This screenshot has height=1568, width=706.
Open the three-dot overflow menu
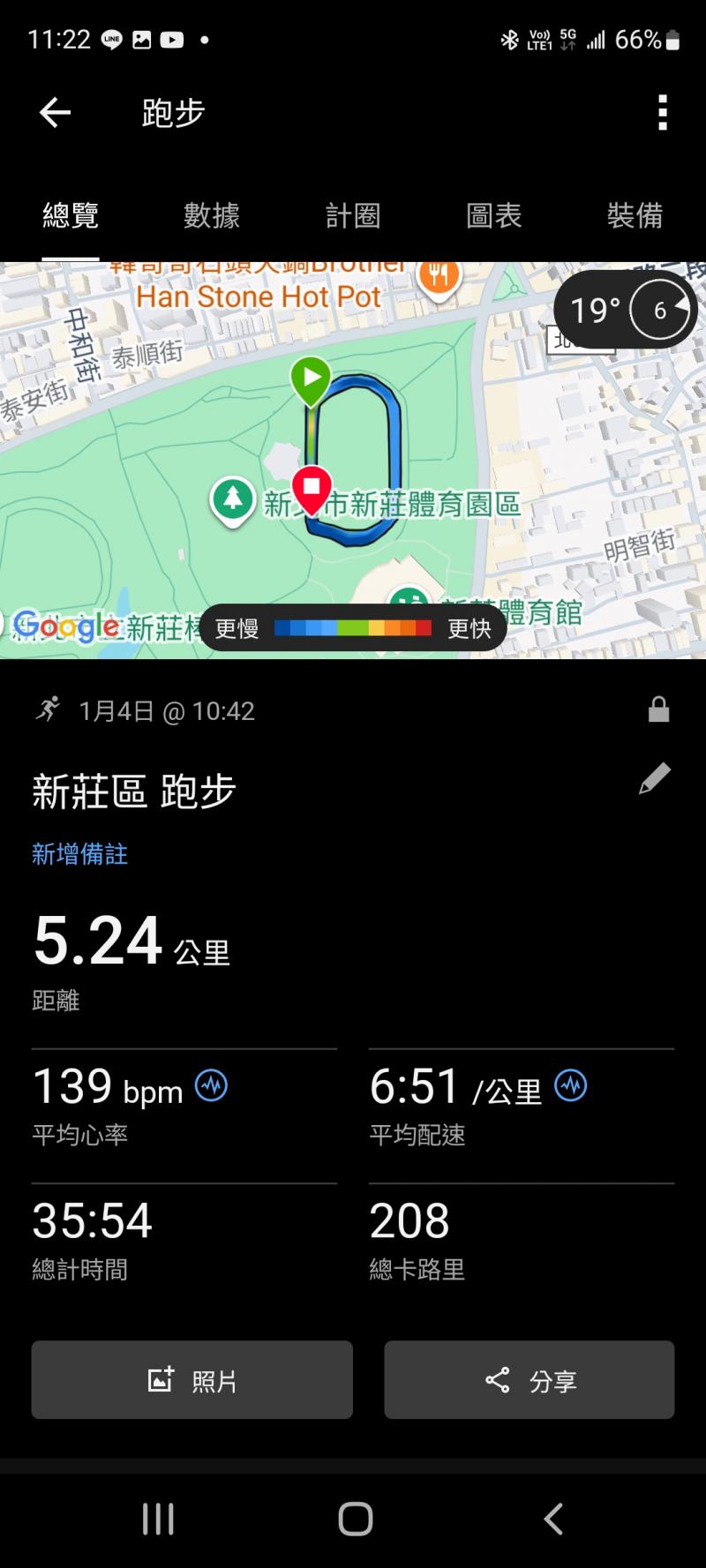point(663,113)
